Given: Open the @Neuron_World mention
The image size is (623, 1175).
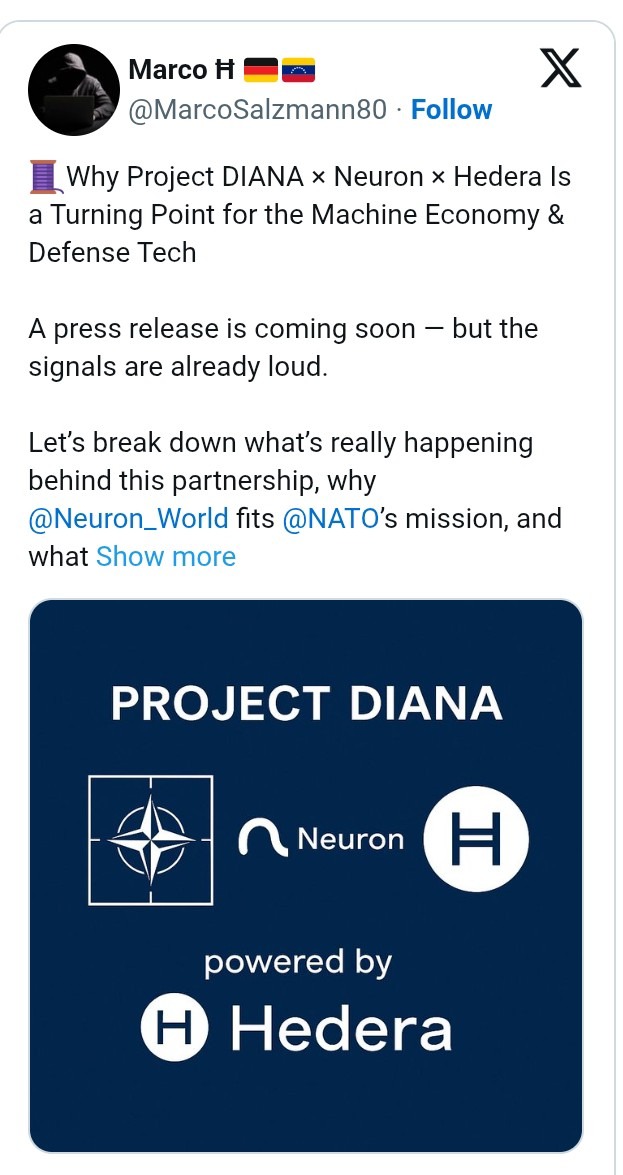Looking at the screenshot, I should pos(128,519).
